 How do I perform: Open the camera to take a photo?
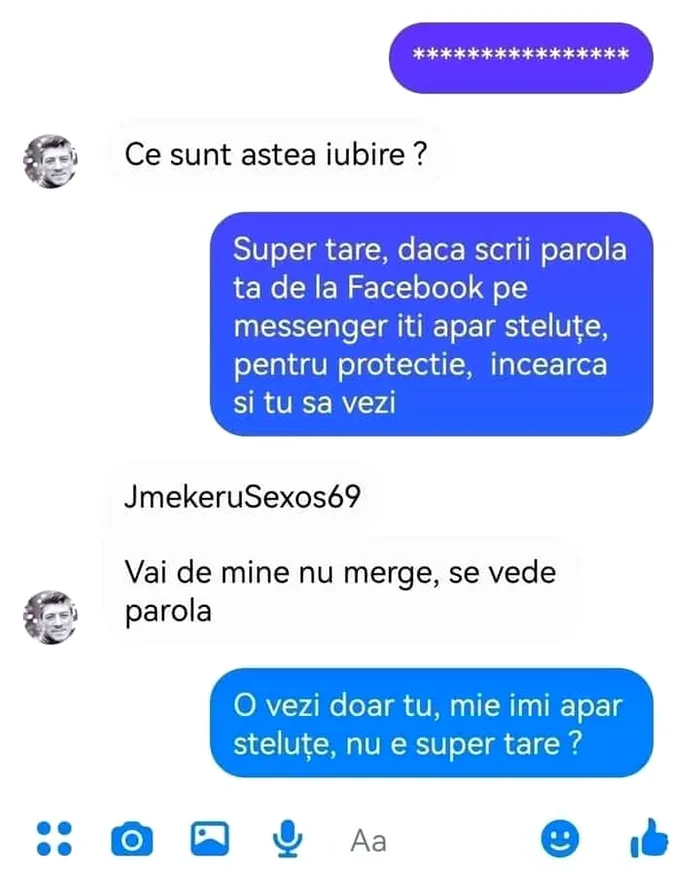pyautogui.click(x=131, y=840)
